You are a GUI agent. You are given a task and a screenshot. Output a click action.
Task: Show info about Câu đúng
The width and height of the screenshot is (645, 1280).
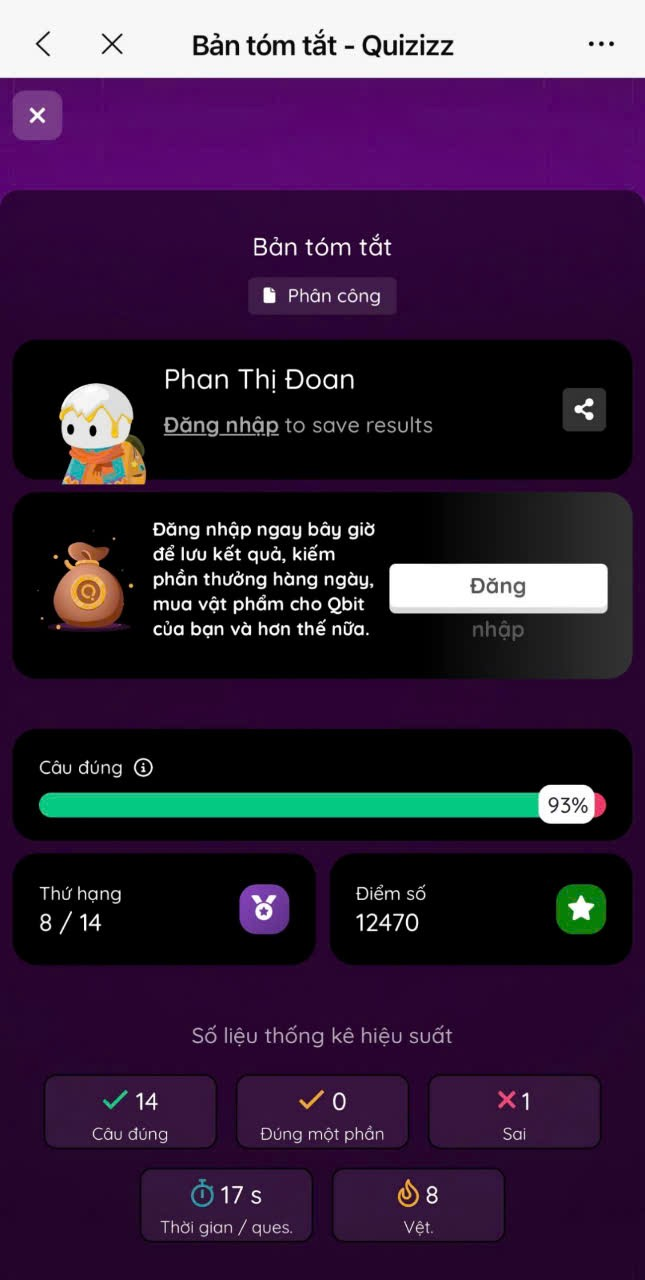tap(144, 768)
